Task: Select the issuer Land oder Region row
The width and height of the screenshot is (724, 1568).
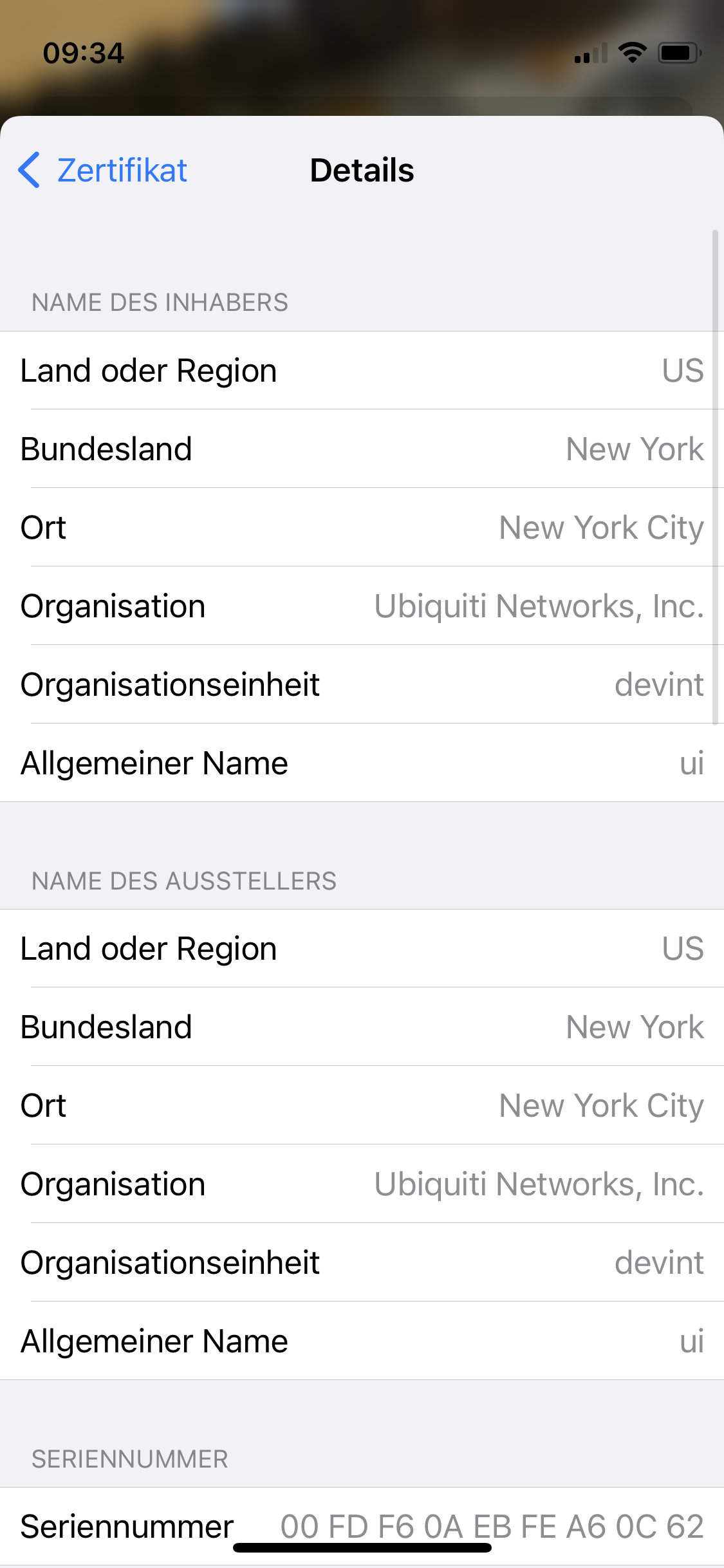Action: click(x=362, y=947)
